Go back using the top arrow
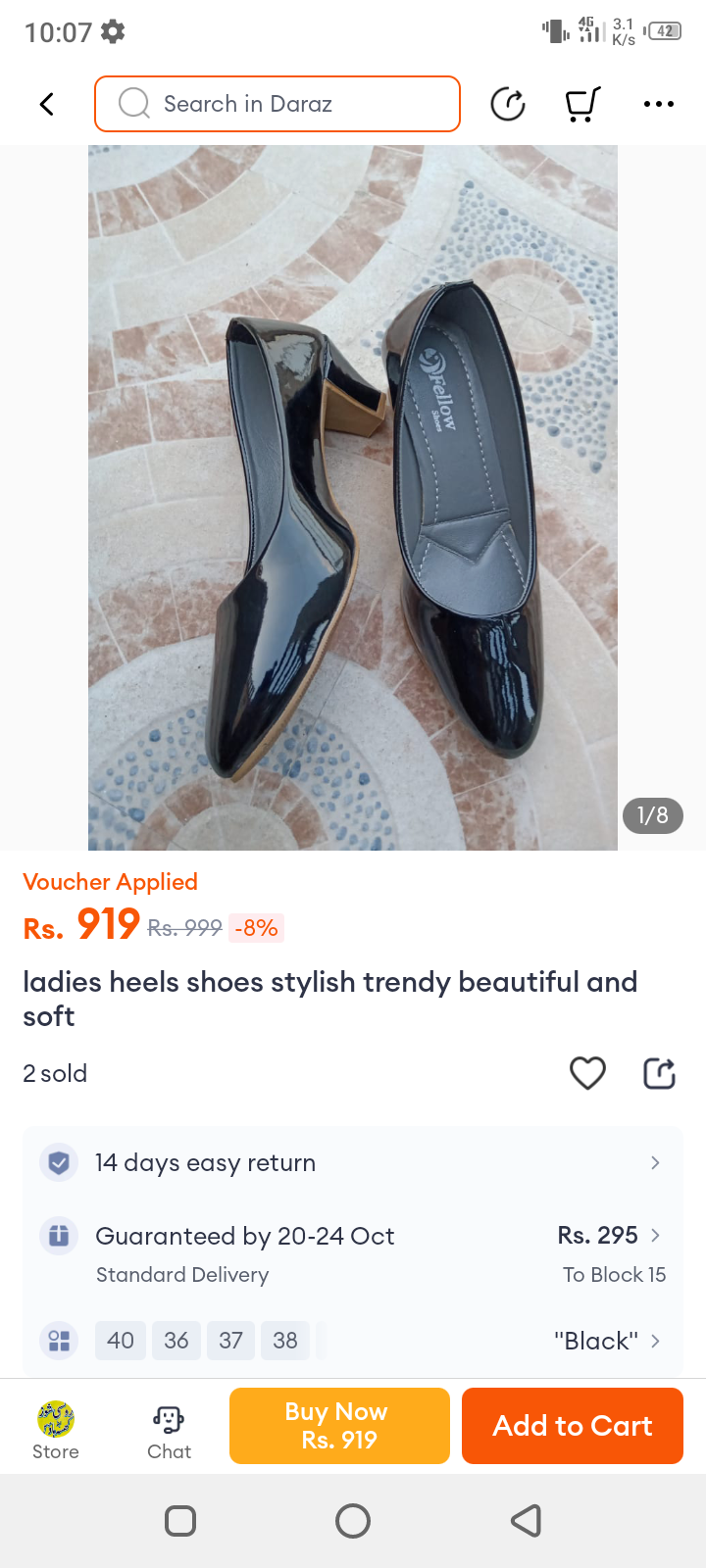Image resolution: width=706 pixels, height=1568 pixels. point(46,104)
